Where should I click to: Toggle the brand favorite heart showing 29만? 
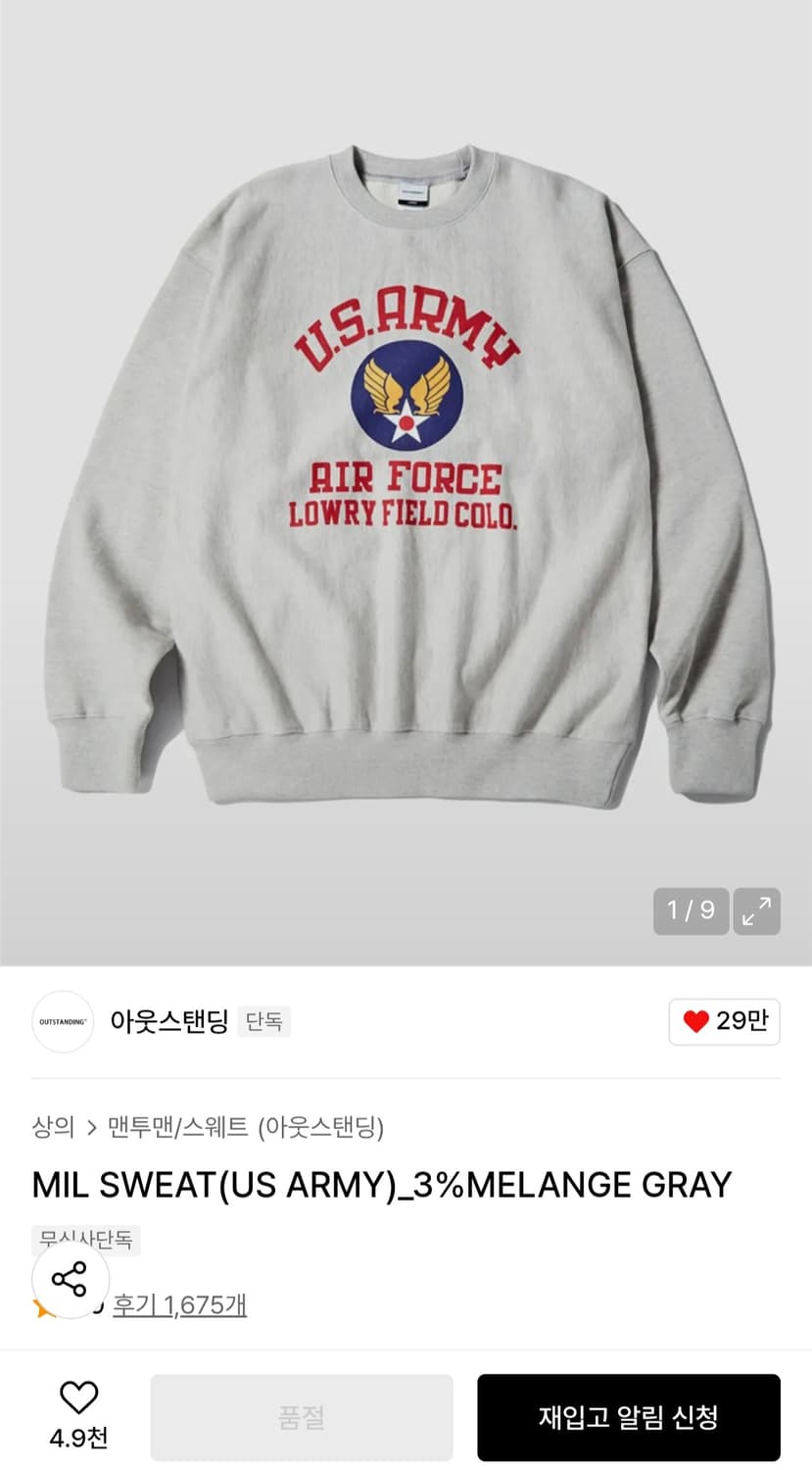(724, 1021)
